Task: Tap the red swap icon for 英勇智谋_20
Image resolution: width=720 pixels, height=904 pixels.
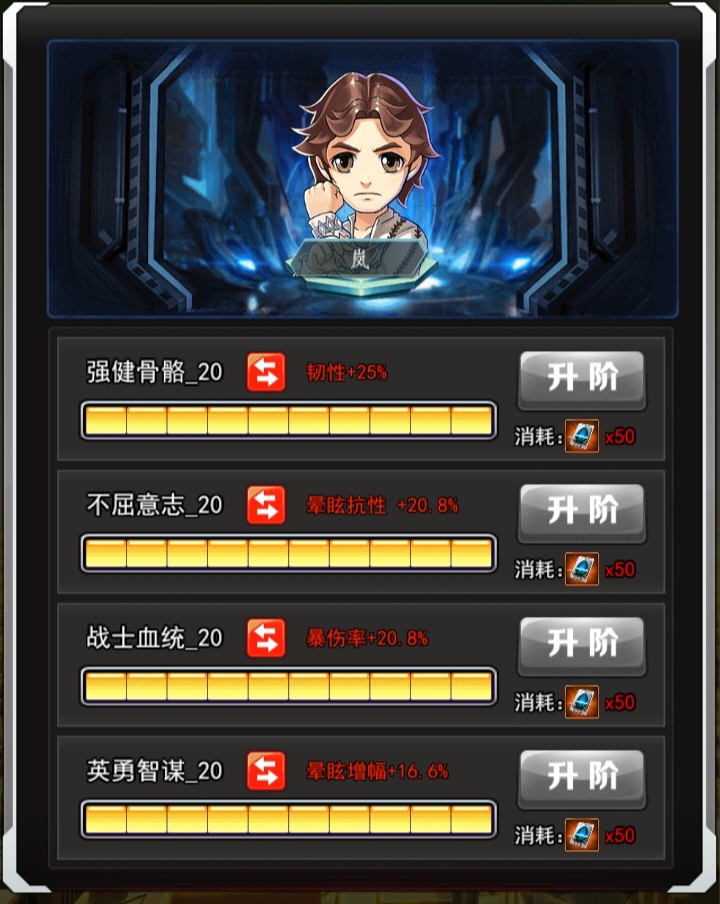Action: pos(266,771)
